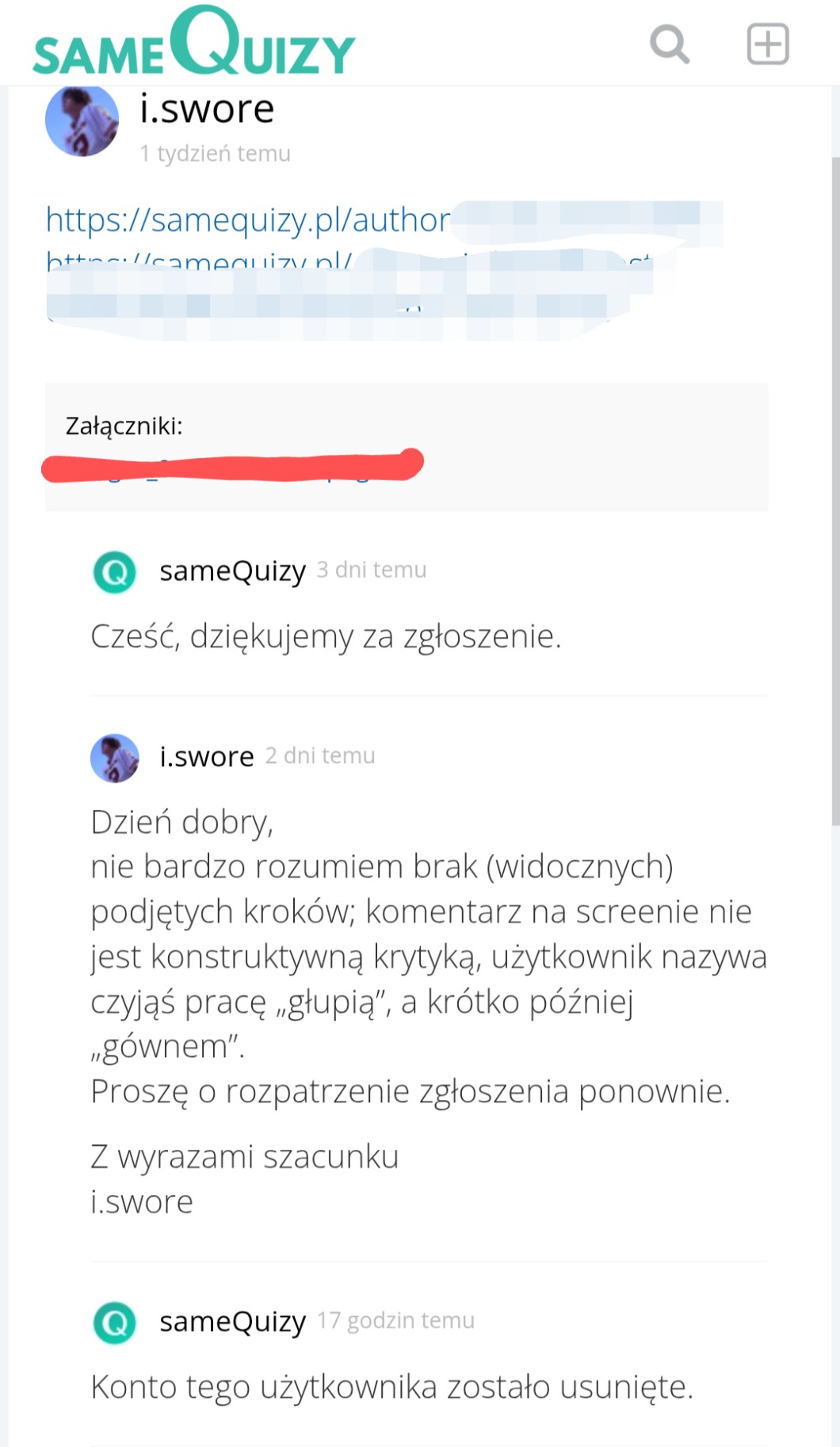Open the samequizy.pl/author link

click(248, 220)
